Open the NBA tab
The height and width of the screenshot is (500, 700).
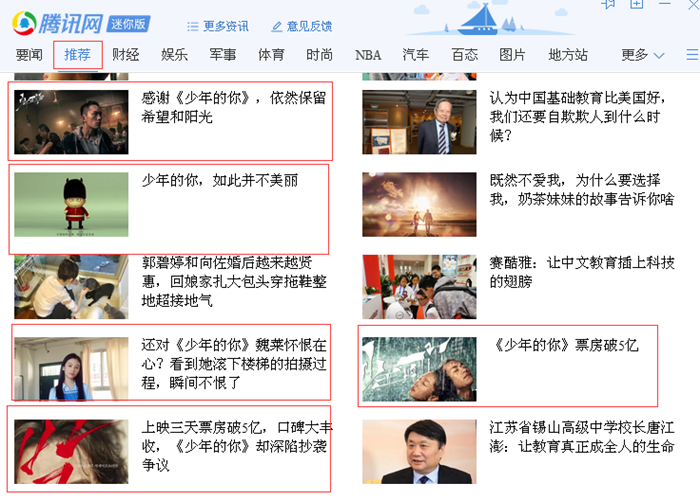point(368,55)
